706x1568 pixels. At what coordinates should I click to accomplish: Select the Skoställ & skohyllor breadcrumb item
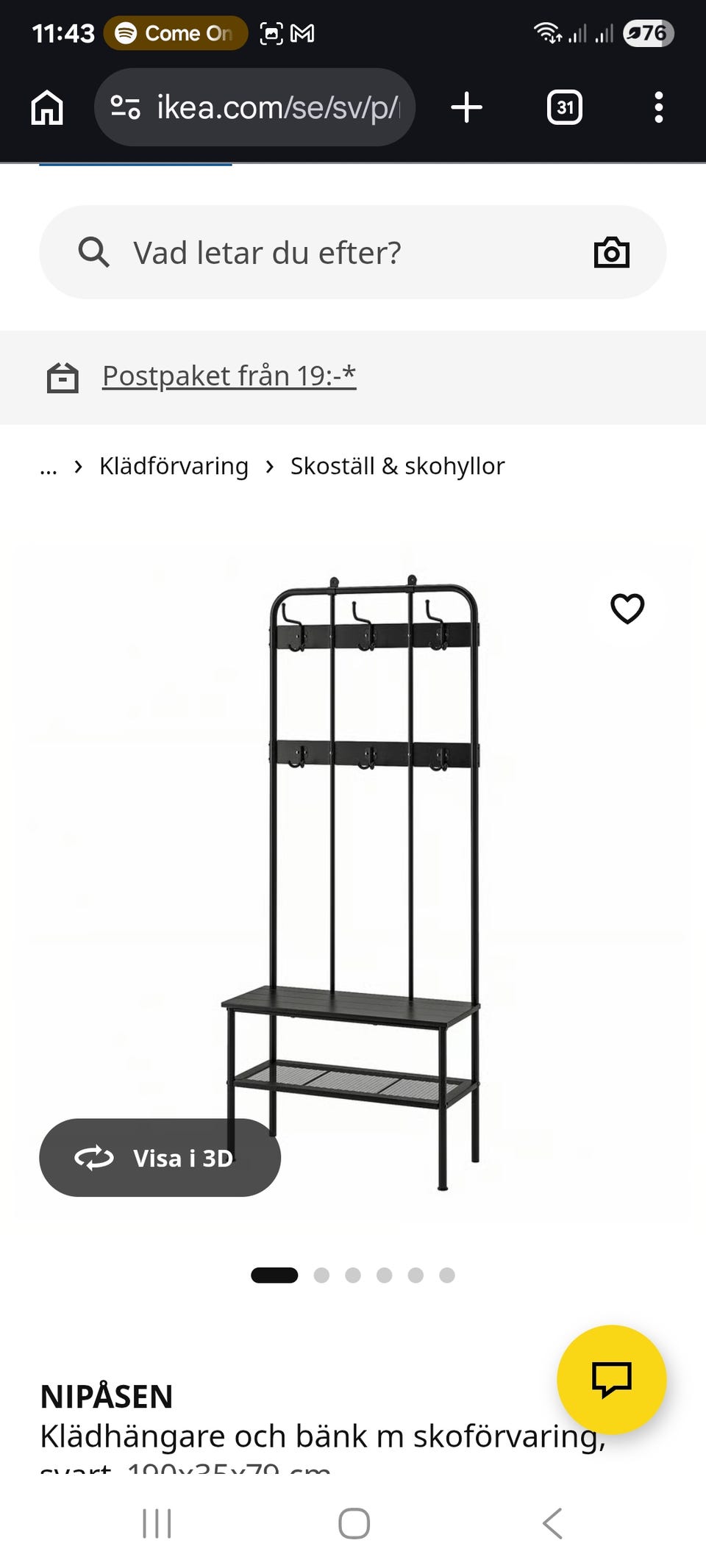pyautogui.click(x=396, y=466)
